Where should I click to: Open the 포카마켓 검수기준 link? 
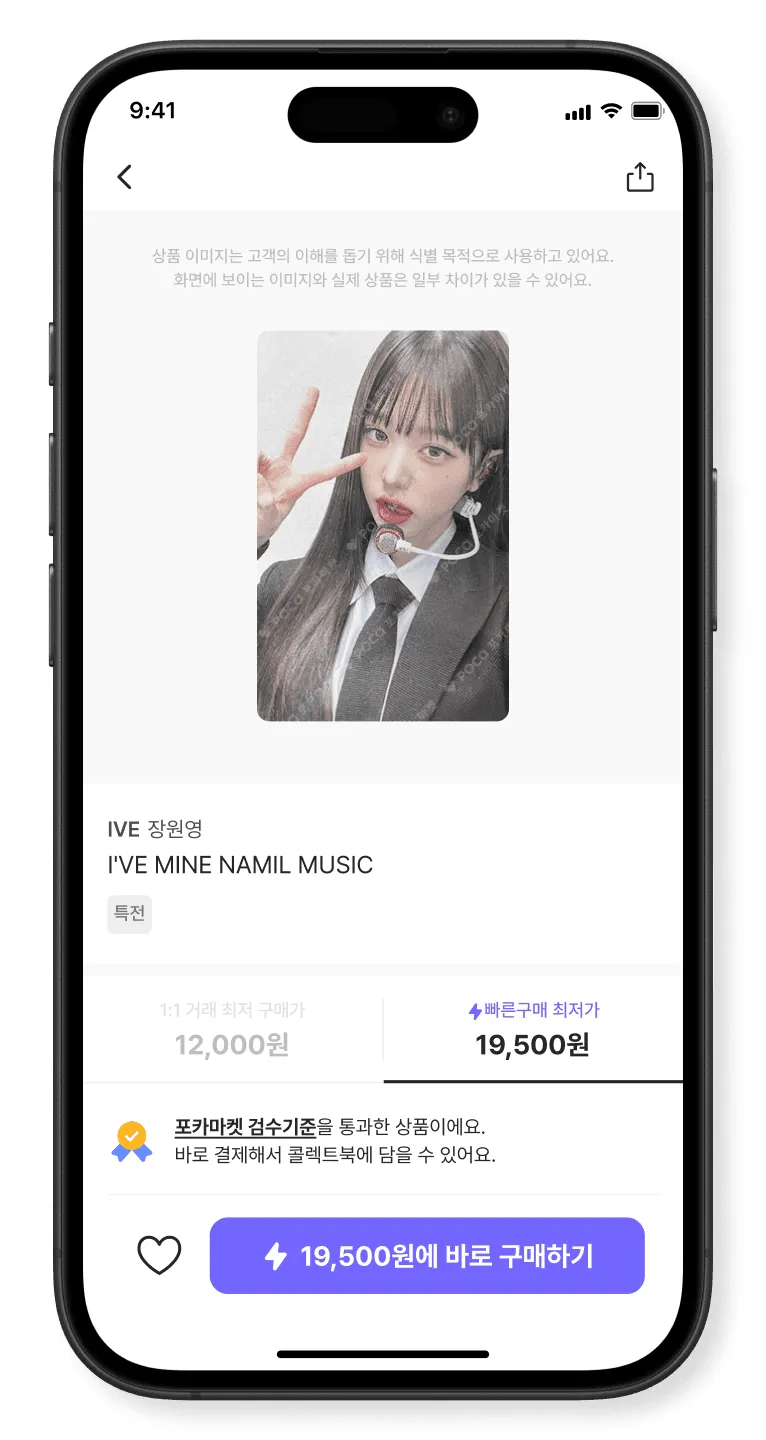[245, 1127]
